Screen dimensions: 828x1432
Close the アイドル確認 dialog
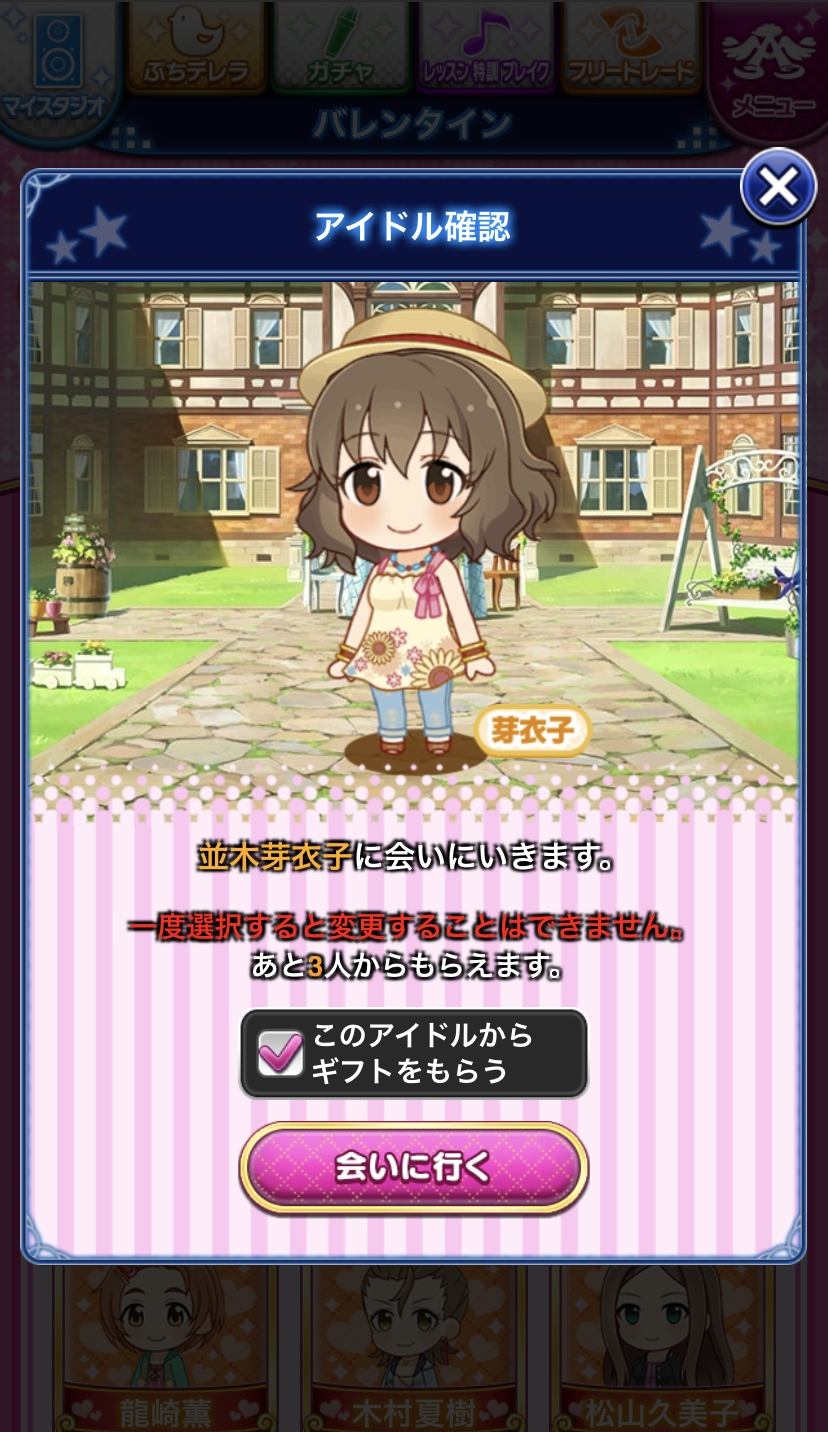(778, 187)
